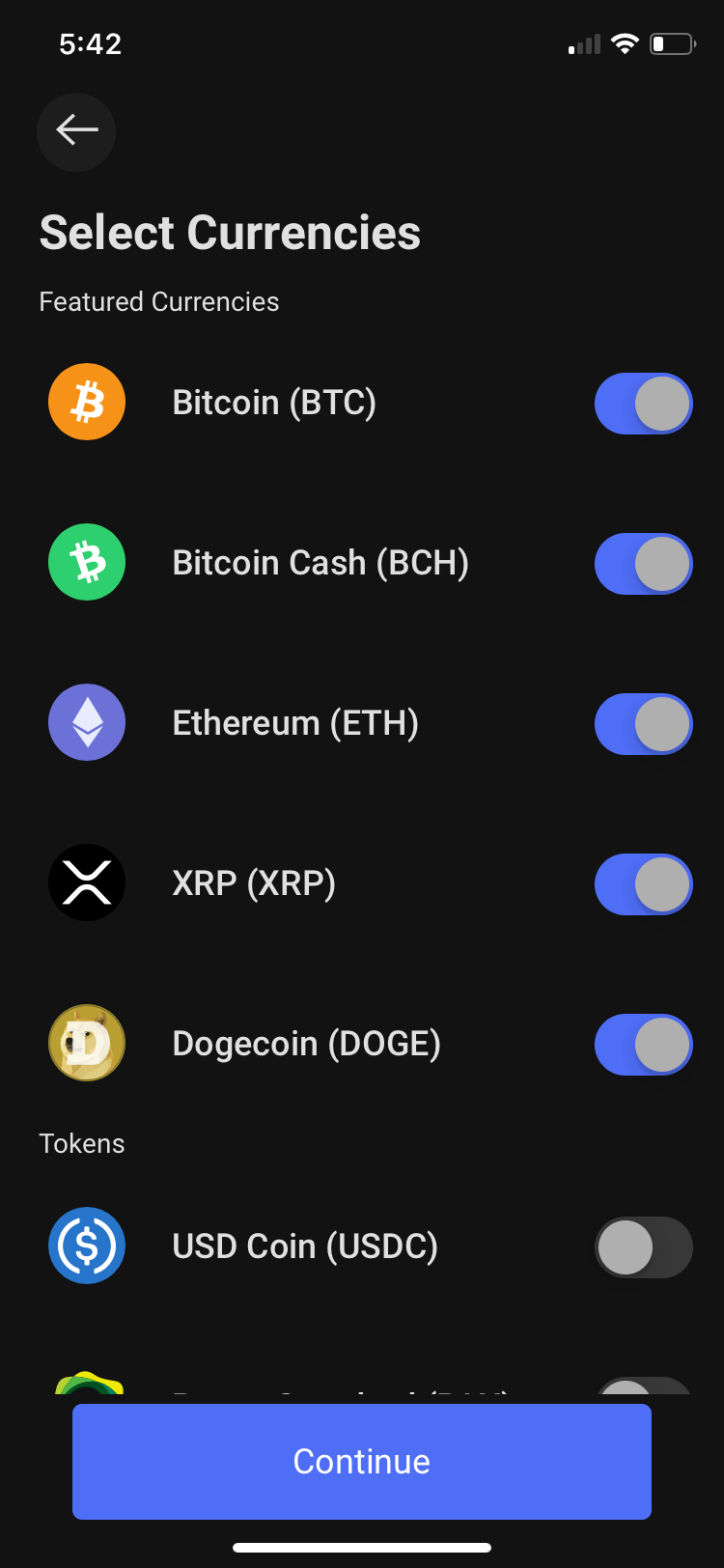Switch off the Dogecoin toggle
The height and width of the screenshot is (1568, 724).
tap(643, 1045)
